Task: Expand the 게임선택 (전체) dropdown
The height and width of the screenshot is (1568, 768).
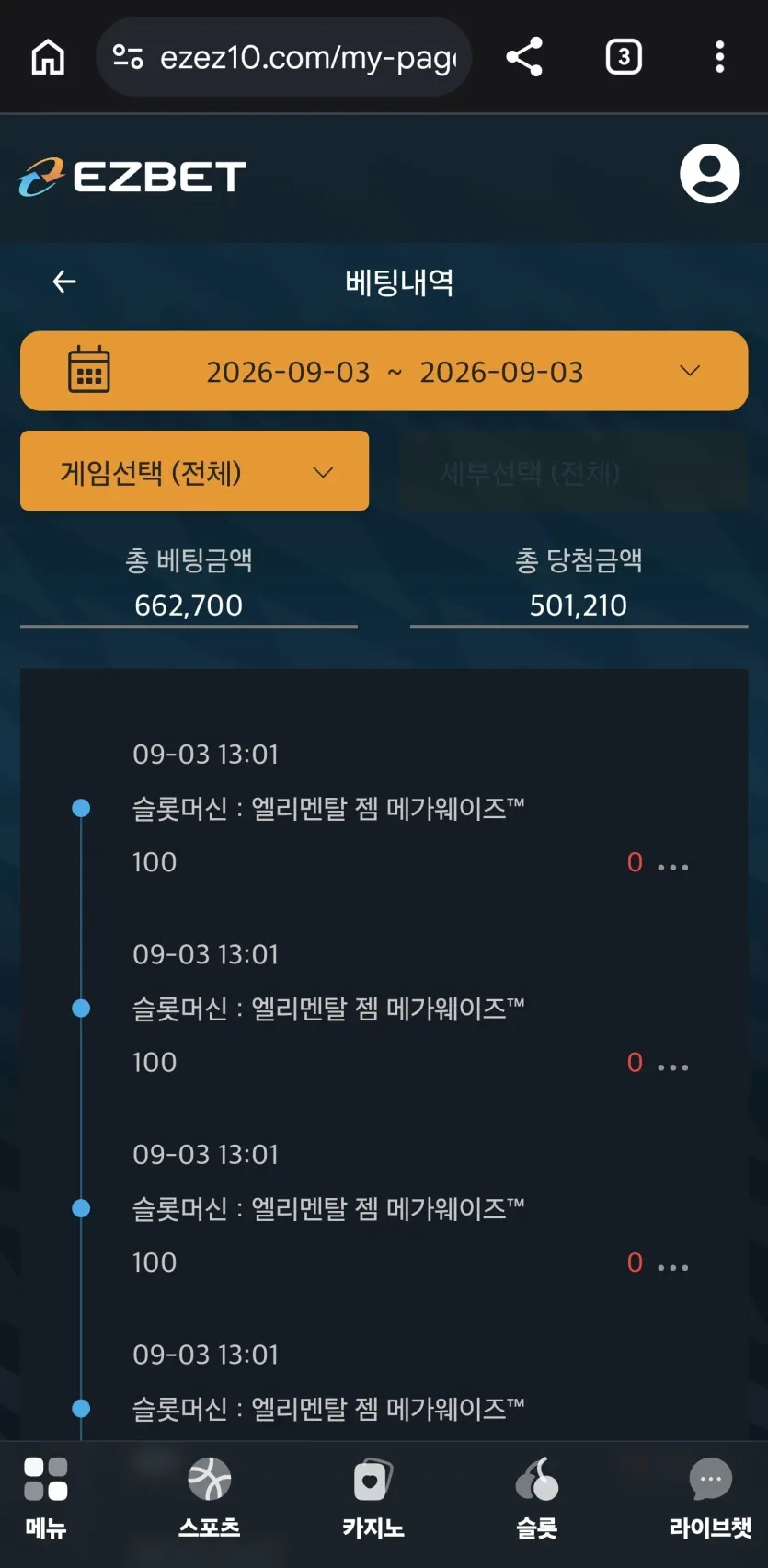Action: 194,471
